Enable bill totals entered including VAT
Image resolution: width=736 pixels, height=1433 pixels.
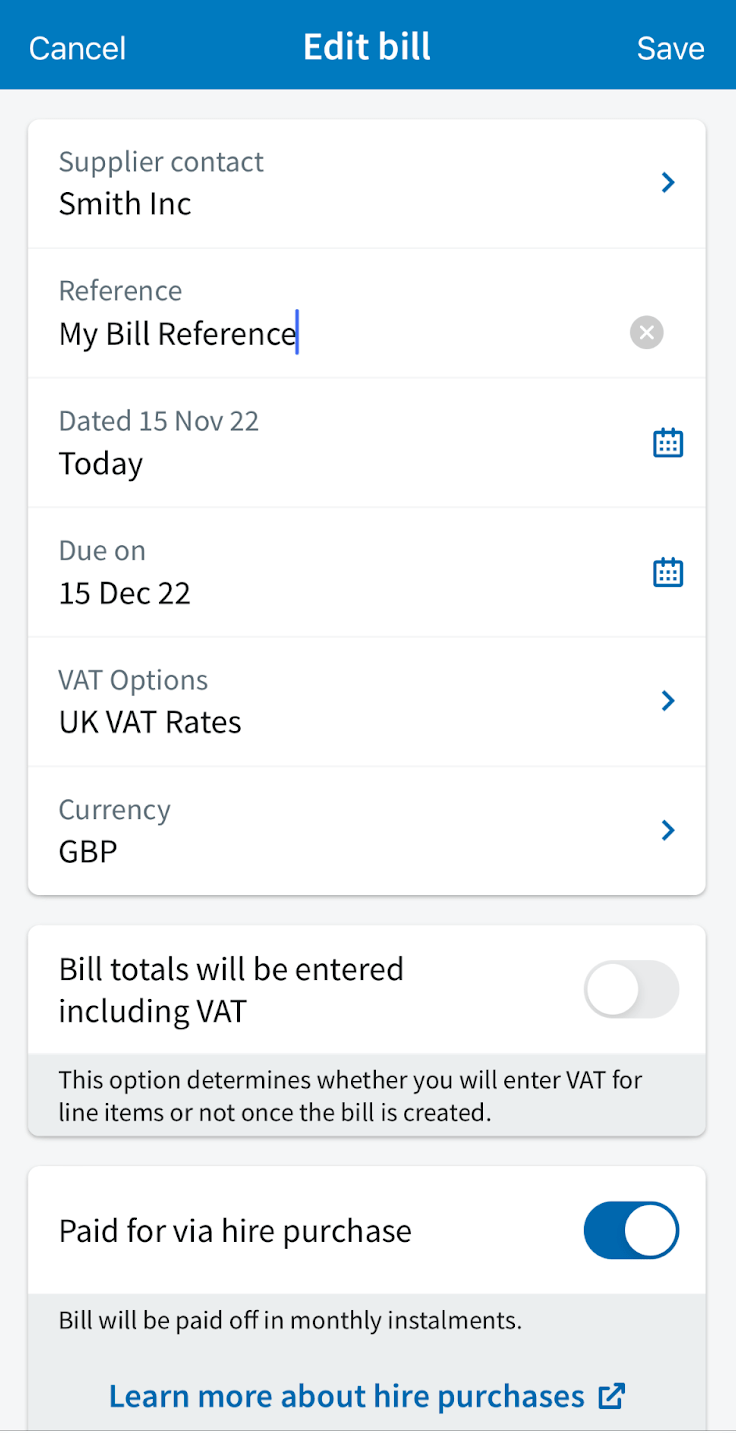pos(631,989)
